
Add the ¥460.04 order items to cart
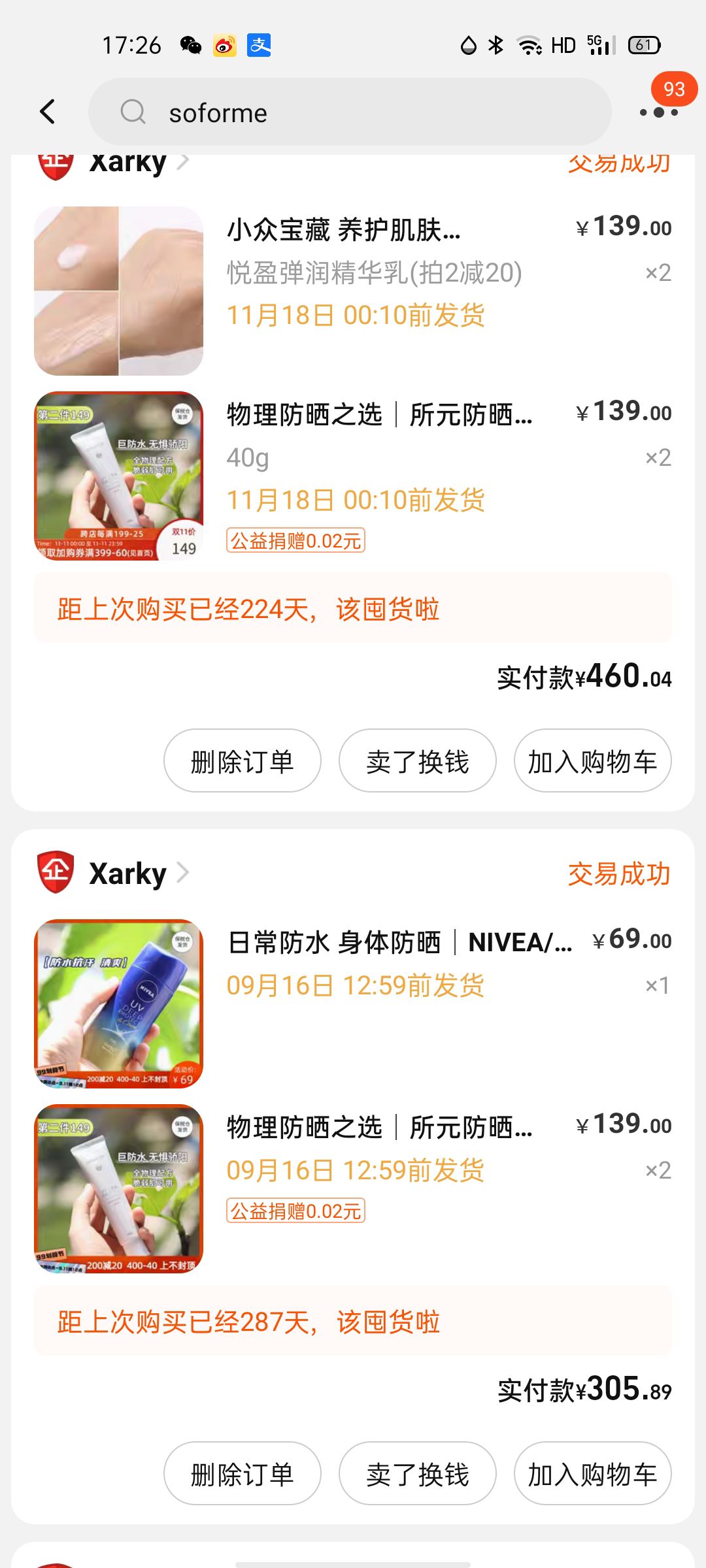(x=592, y=761)
